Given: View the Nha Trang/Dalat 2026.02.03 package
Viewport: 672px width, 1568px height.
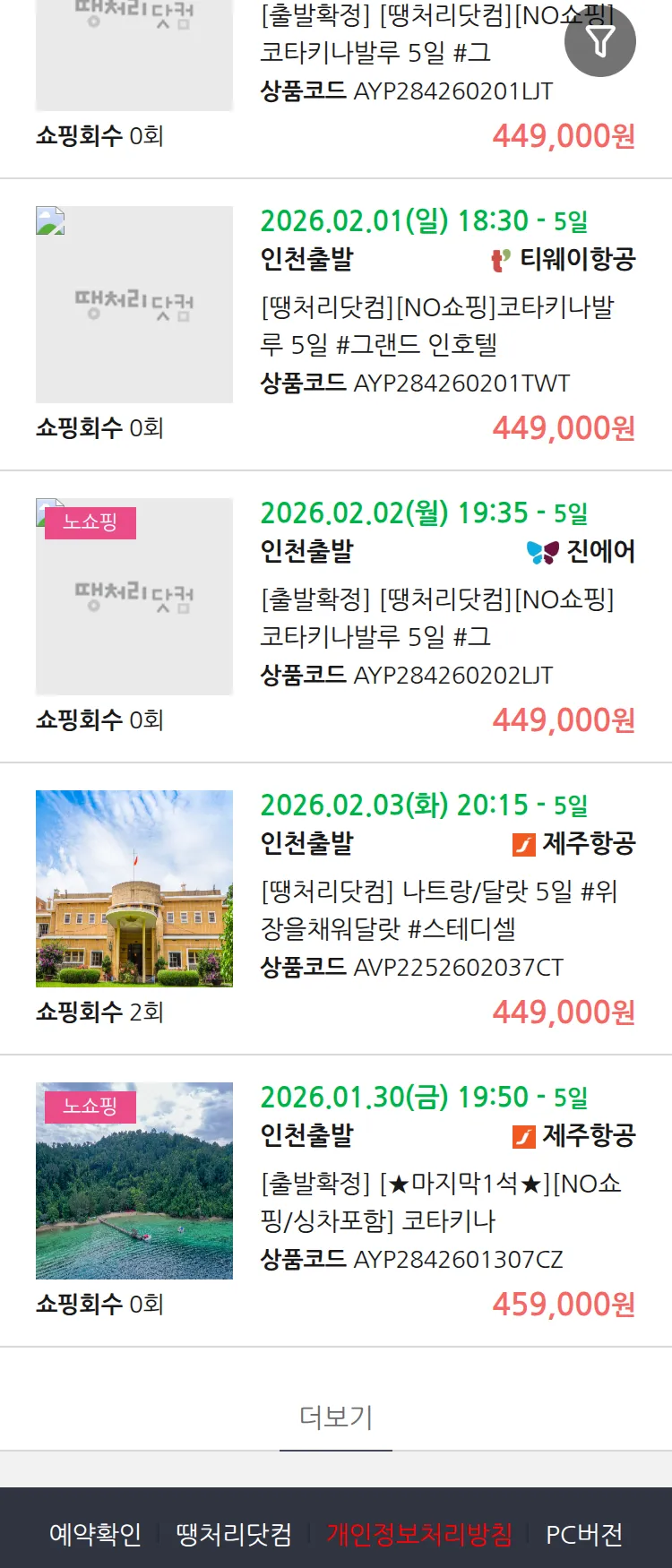Looking at the screenshot, I should click(x=438, y=909).
